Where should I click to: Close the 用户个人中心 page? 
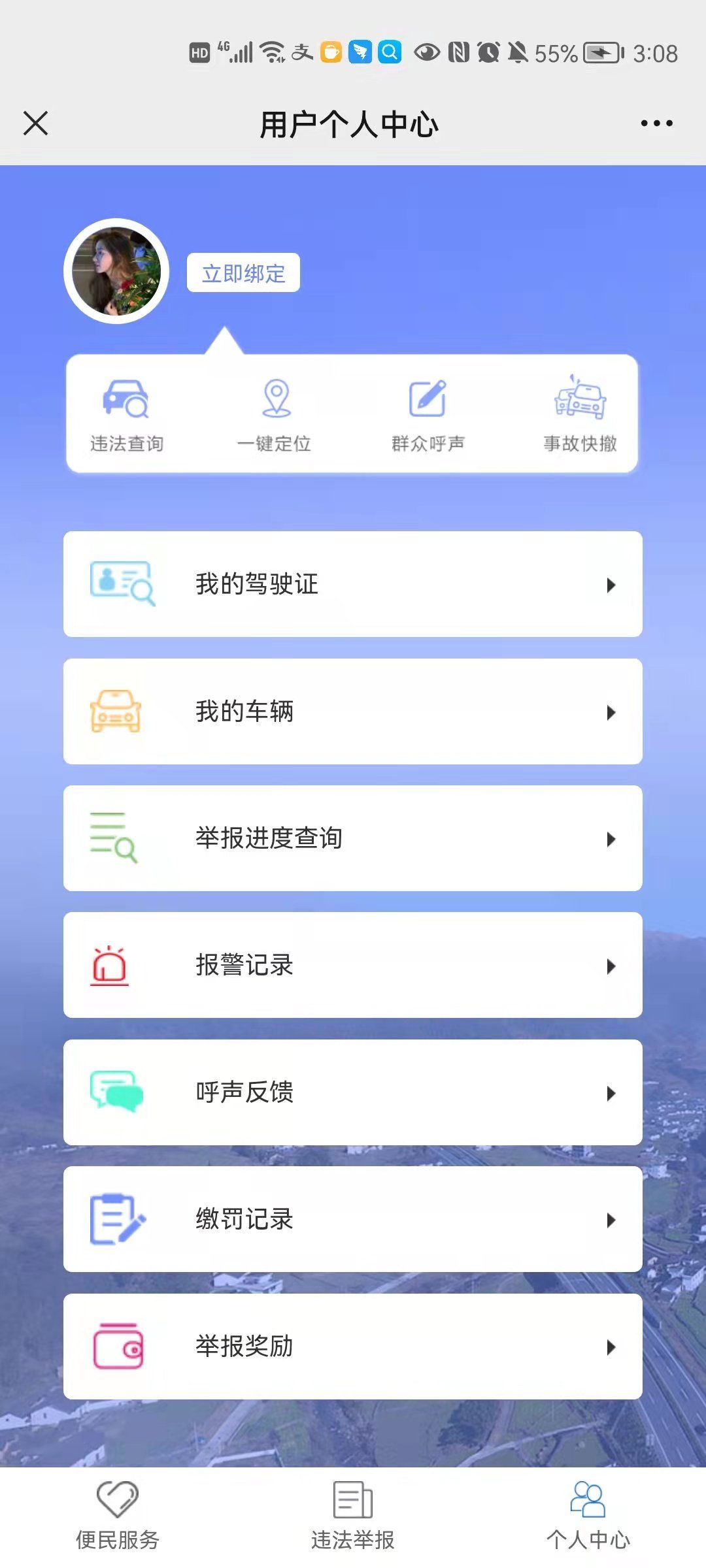(x=35, y=123)
